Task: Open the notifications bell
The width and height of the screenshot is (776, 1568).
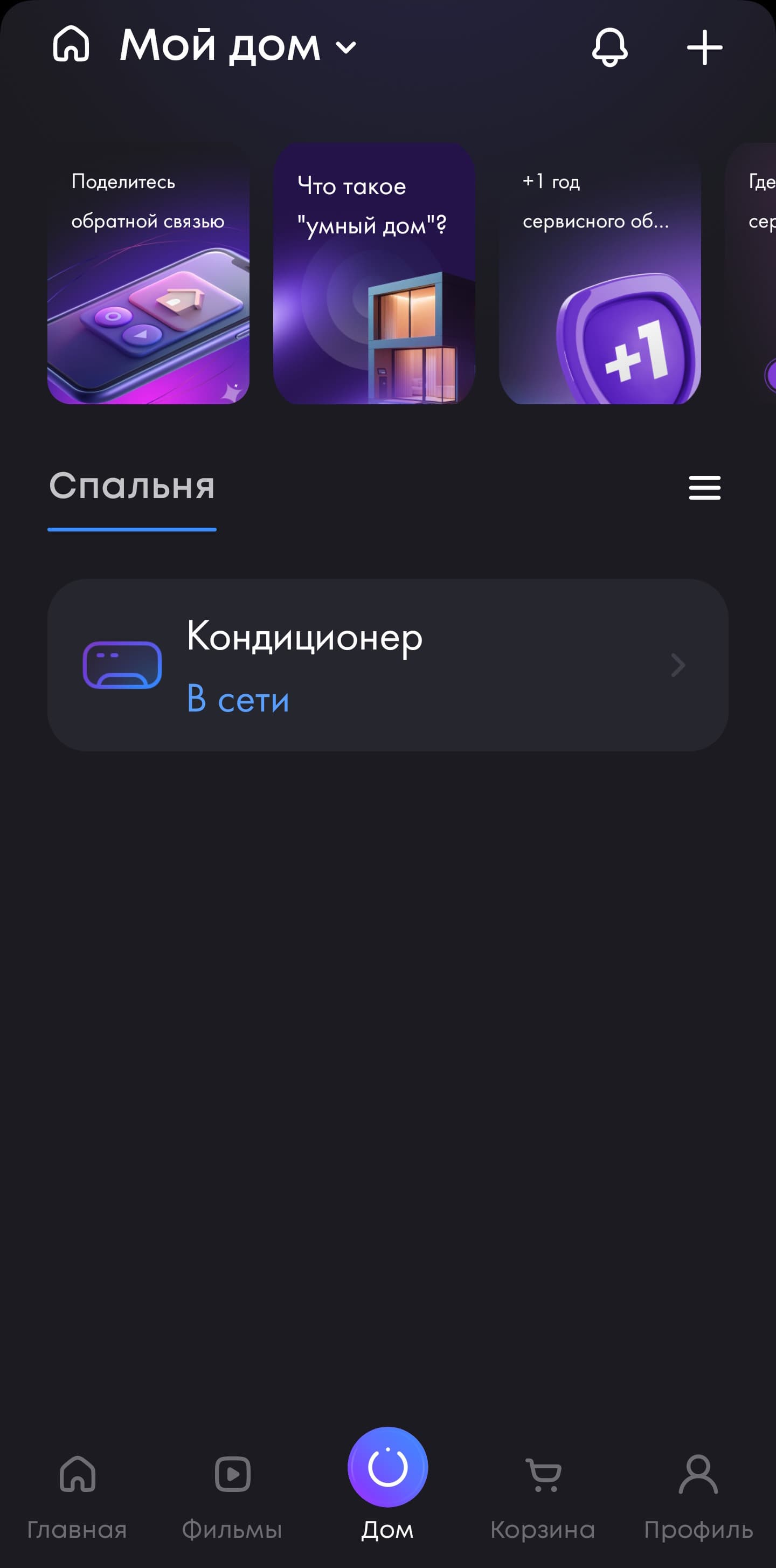Action: pyautogui.click(x=609, y=47)
